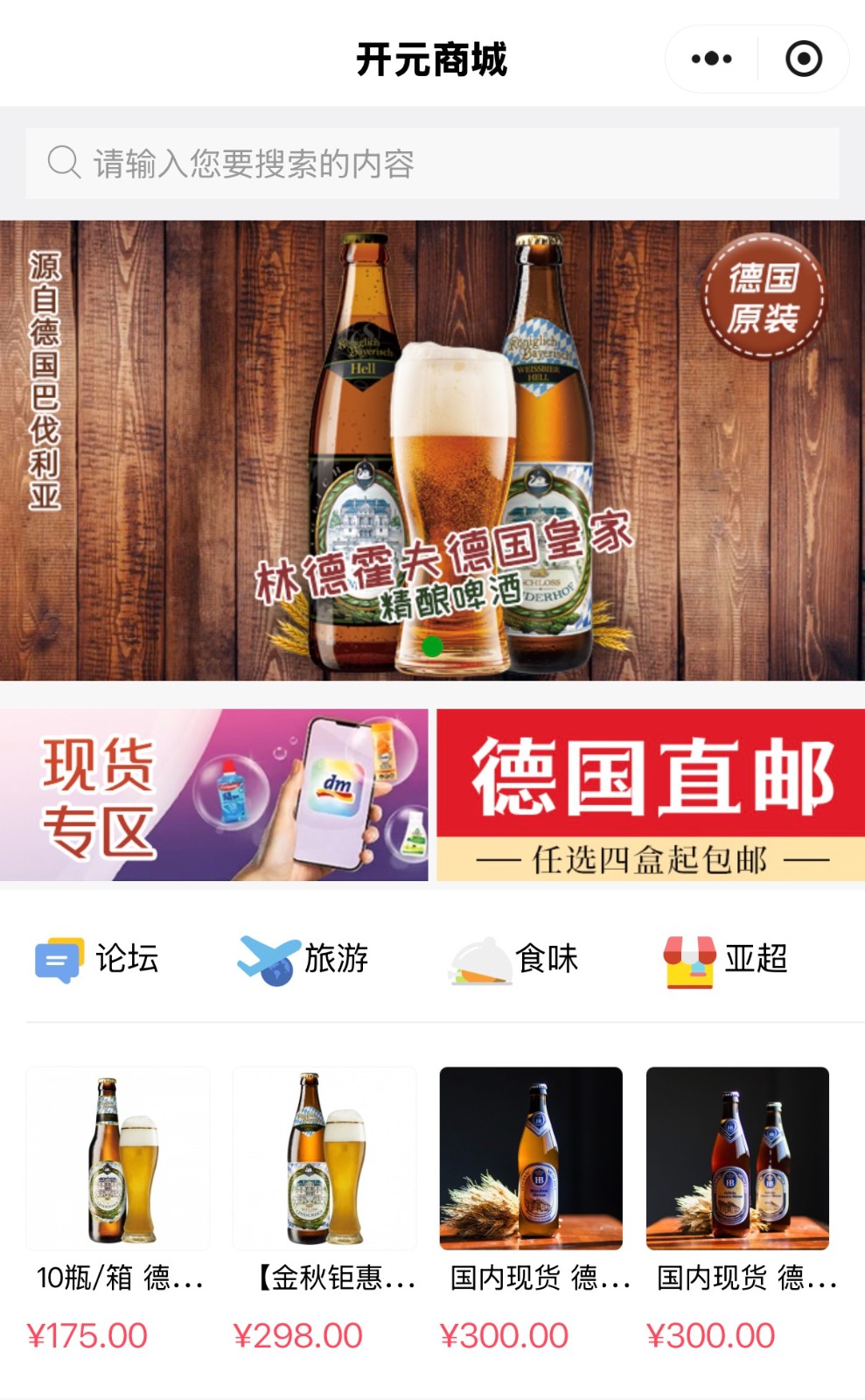
Task: Go to the 论坛 forum section
Action: (98, 959)
